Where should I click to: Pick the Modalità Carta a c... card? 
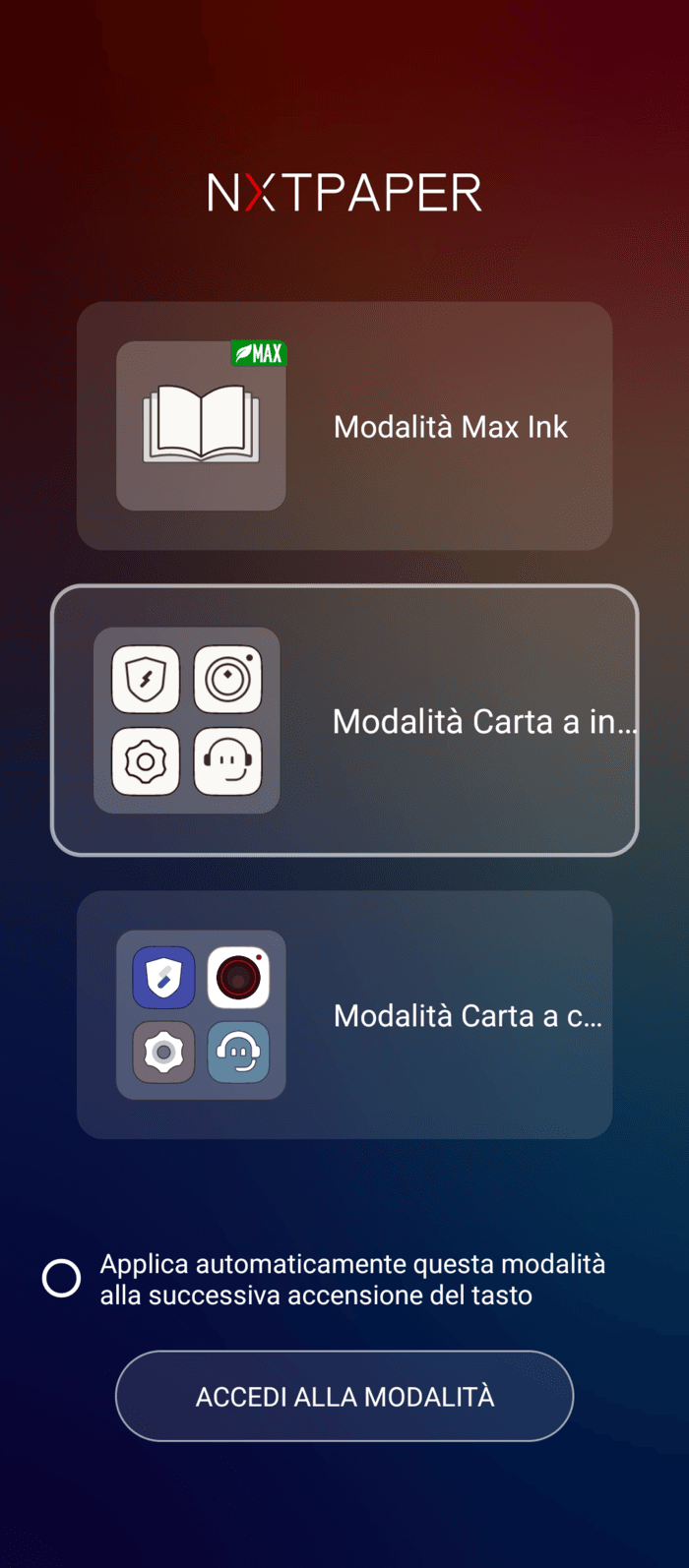344,1015
